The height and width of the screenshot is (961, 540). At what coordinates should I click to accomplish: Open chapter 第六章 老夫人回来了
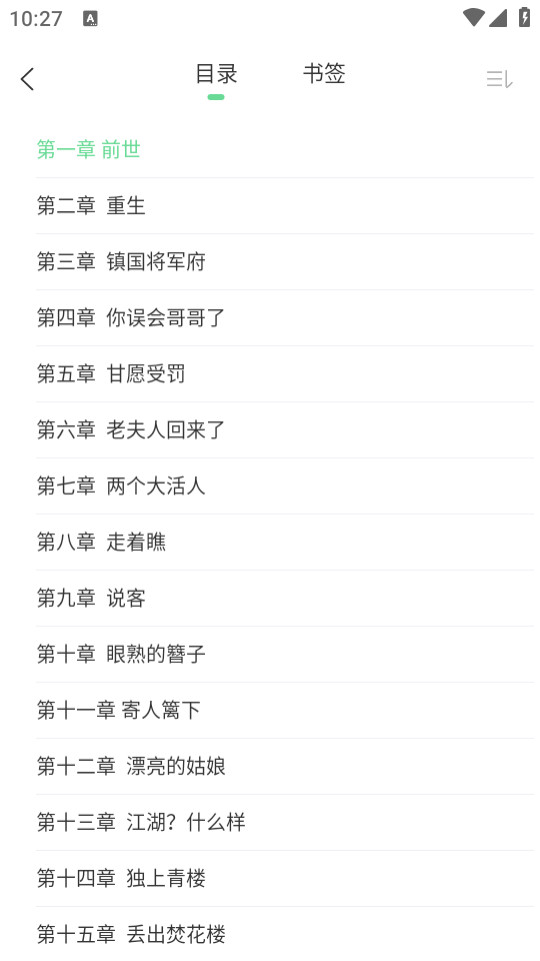click(285, 430)
